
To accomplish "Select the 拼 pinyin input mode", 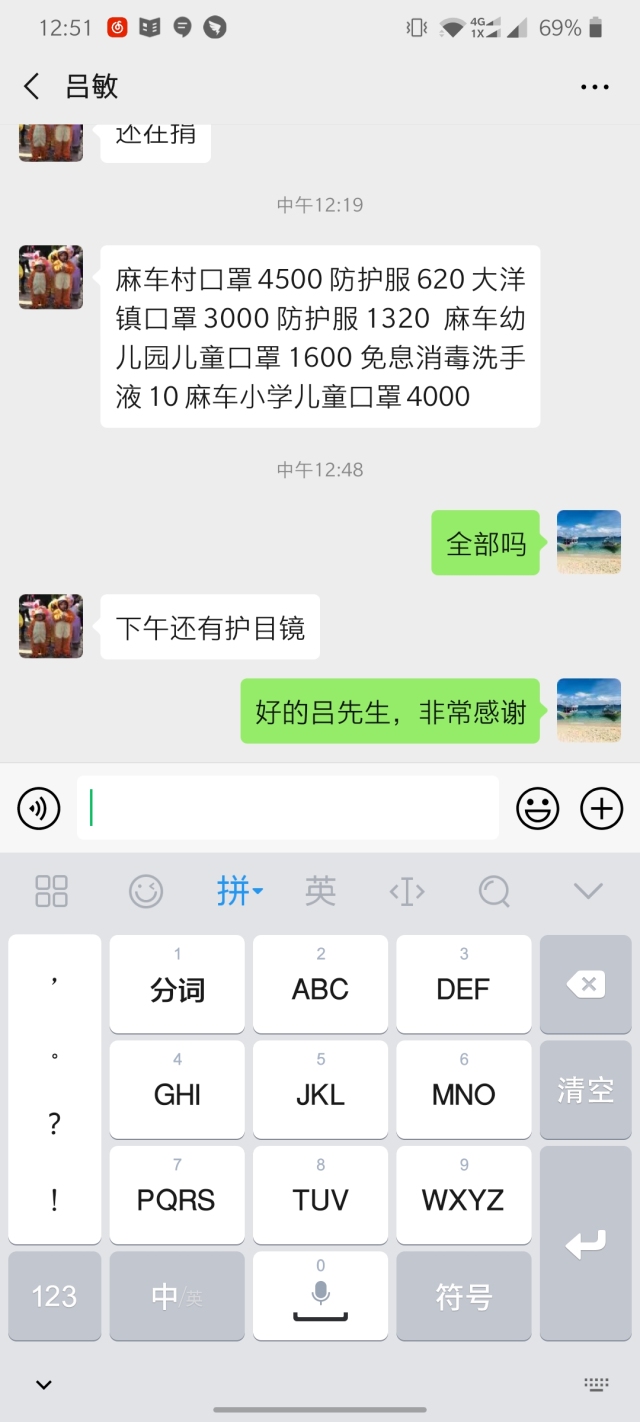I will coord(238,890).
